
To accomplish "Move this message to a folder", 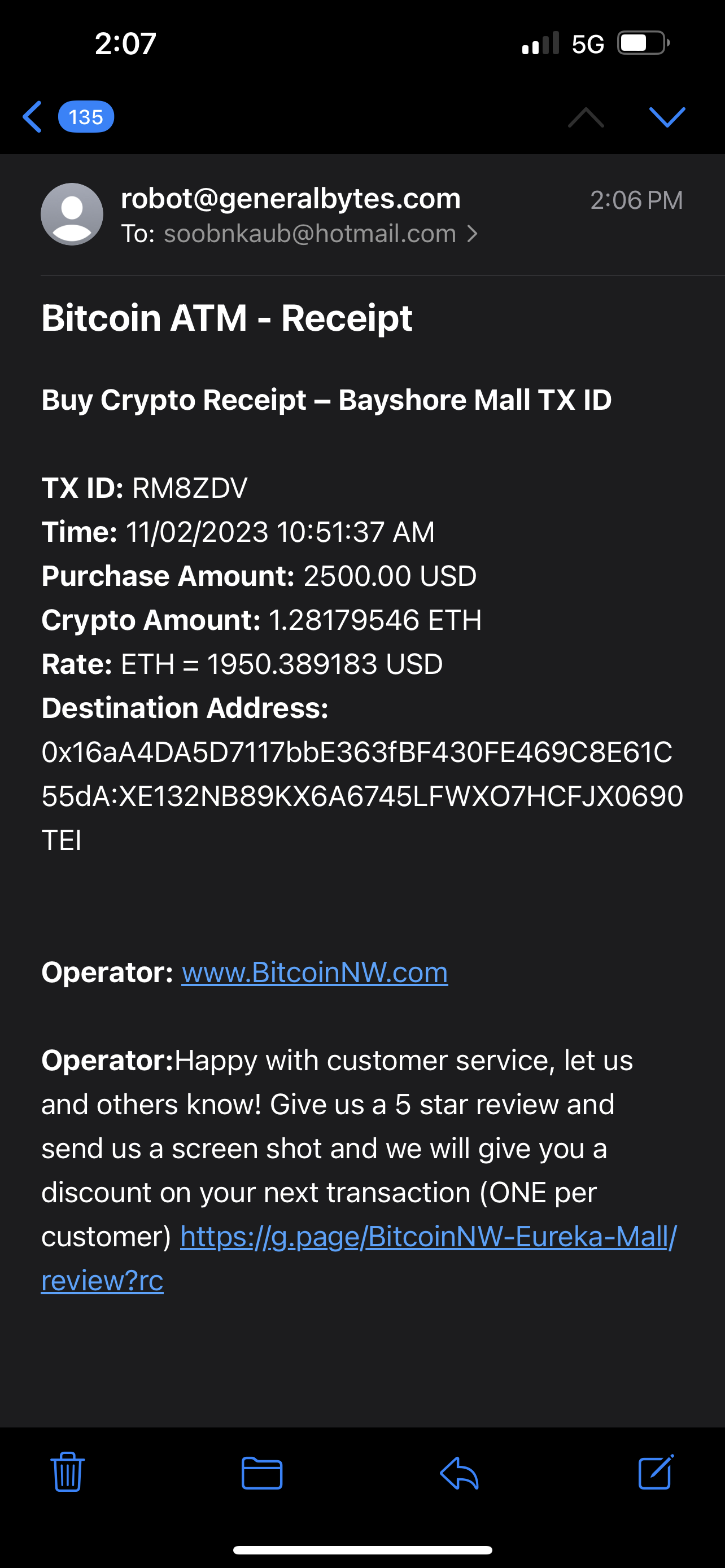I will (262, 1473).
